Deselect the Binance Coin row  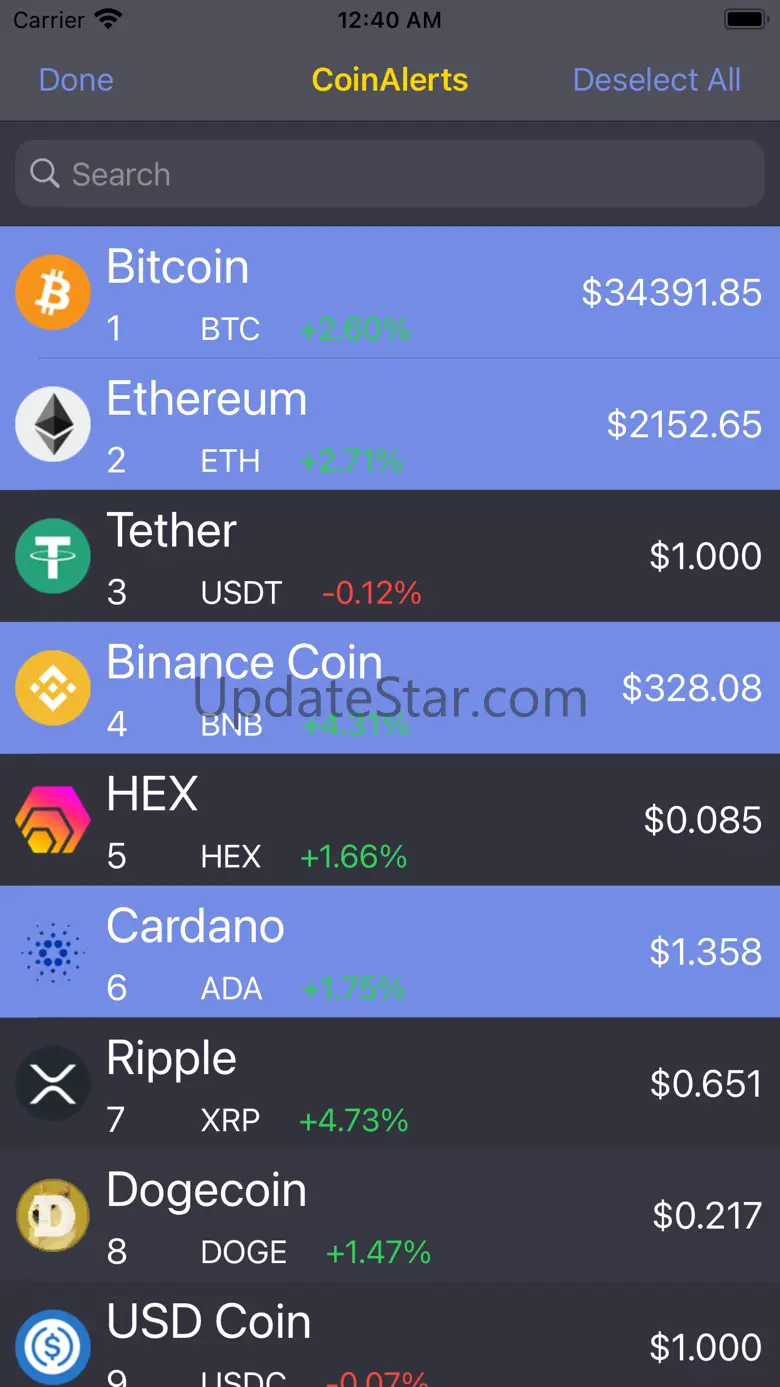[x=390, y=689]
